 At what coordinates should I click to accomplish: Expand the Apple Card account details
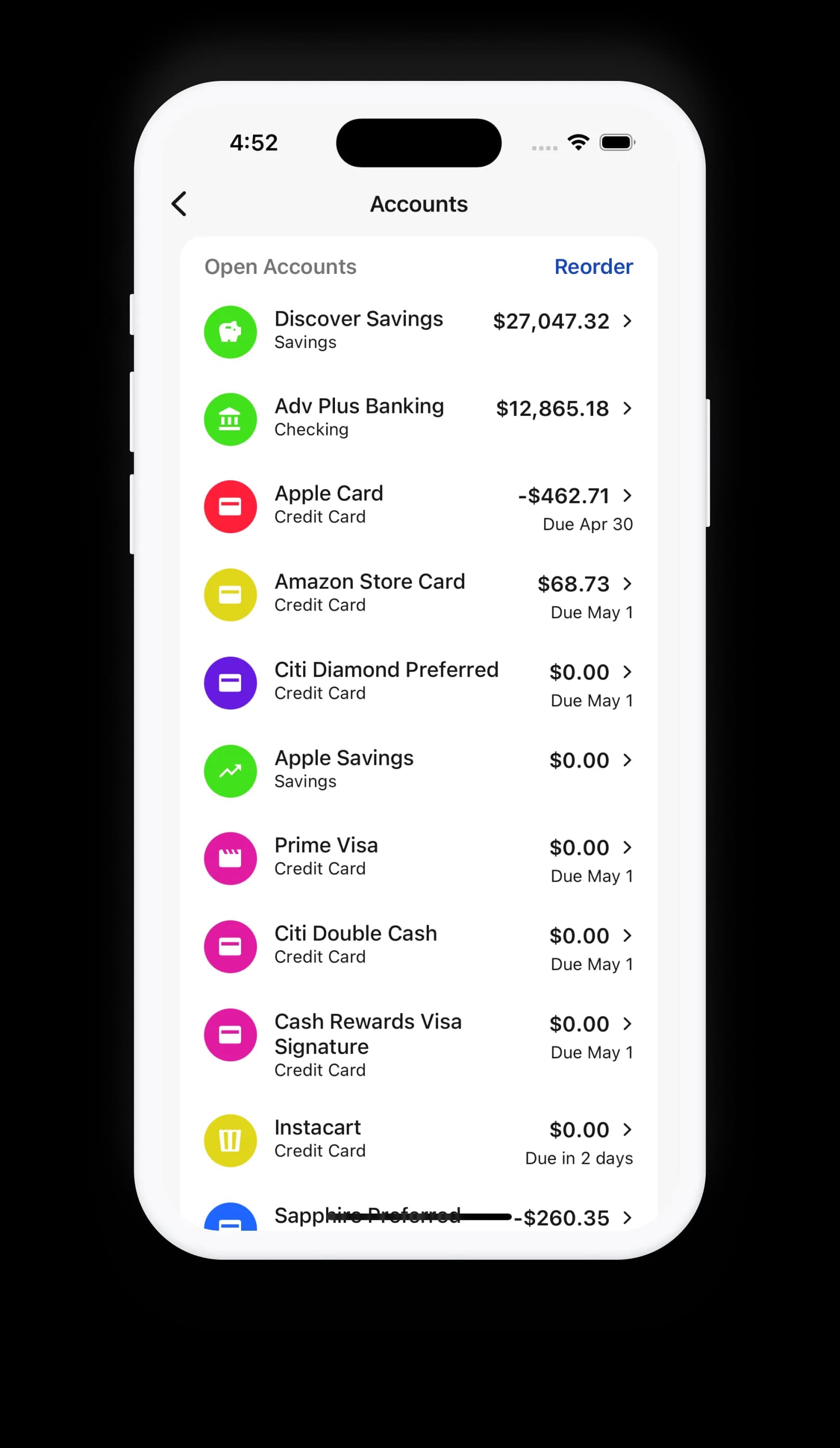click(x=628, y=495)
